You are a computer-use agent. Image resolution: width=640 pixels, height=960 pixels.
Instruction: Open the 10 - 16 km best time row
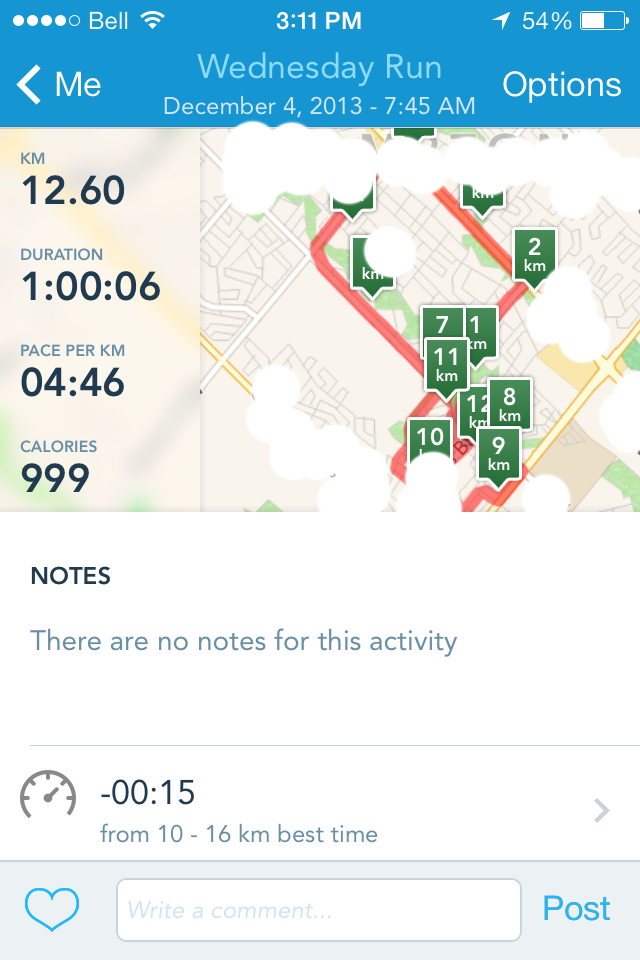pyautogui.click(x=320, y=809)
